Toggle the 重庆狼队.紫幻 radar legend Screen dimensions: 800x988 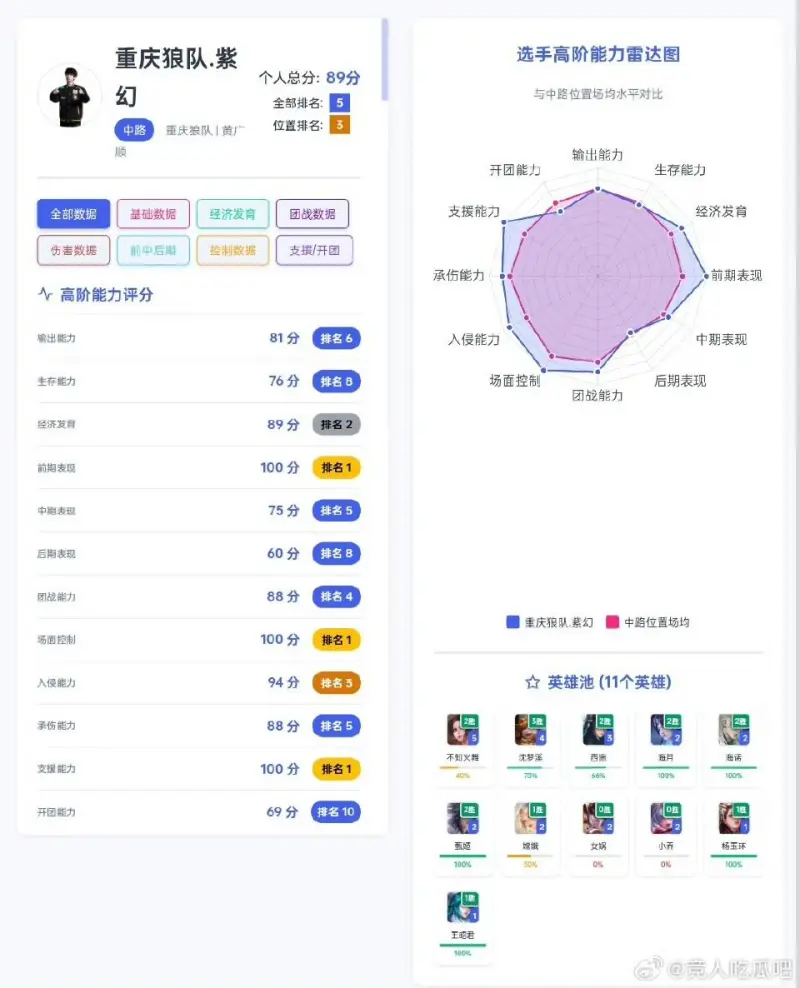550,622
